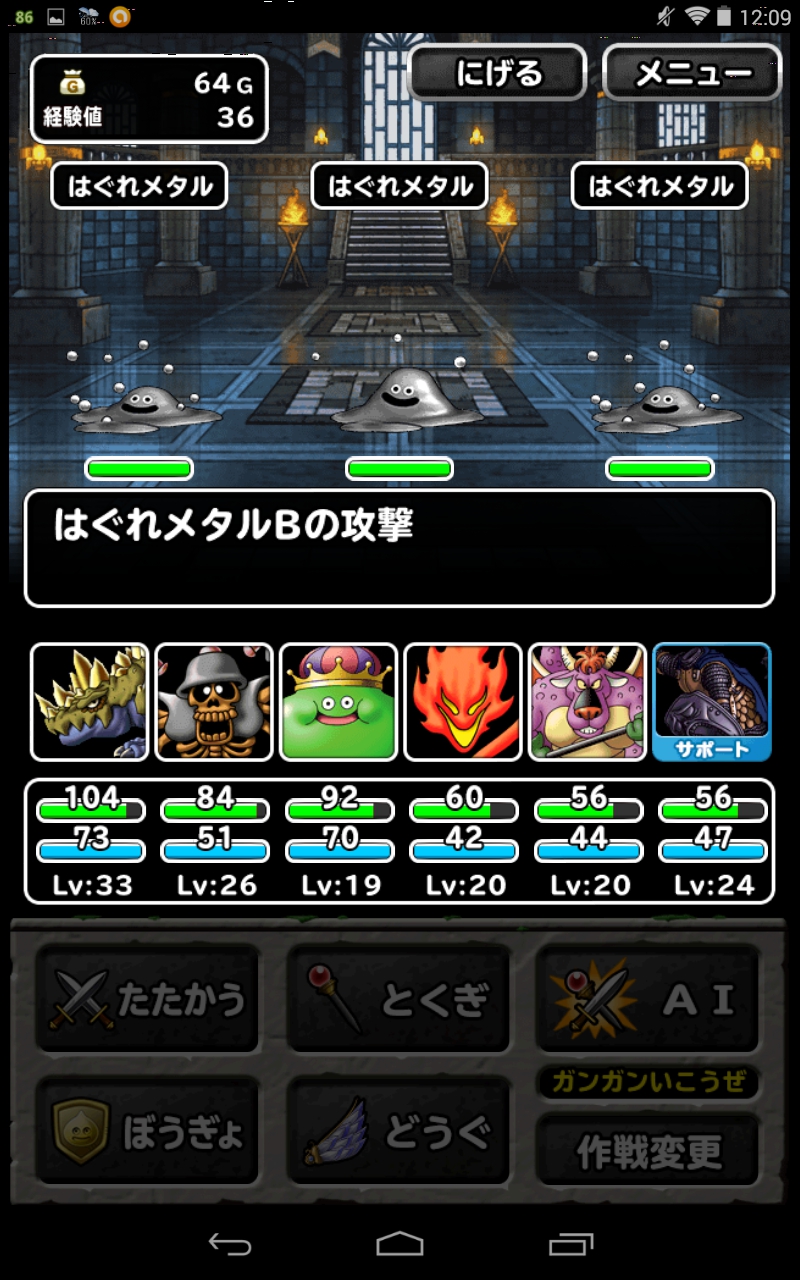
Task: Open the どうぐ items command
Action: (398, 1135)
